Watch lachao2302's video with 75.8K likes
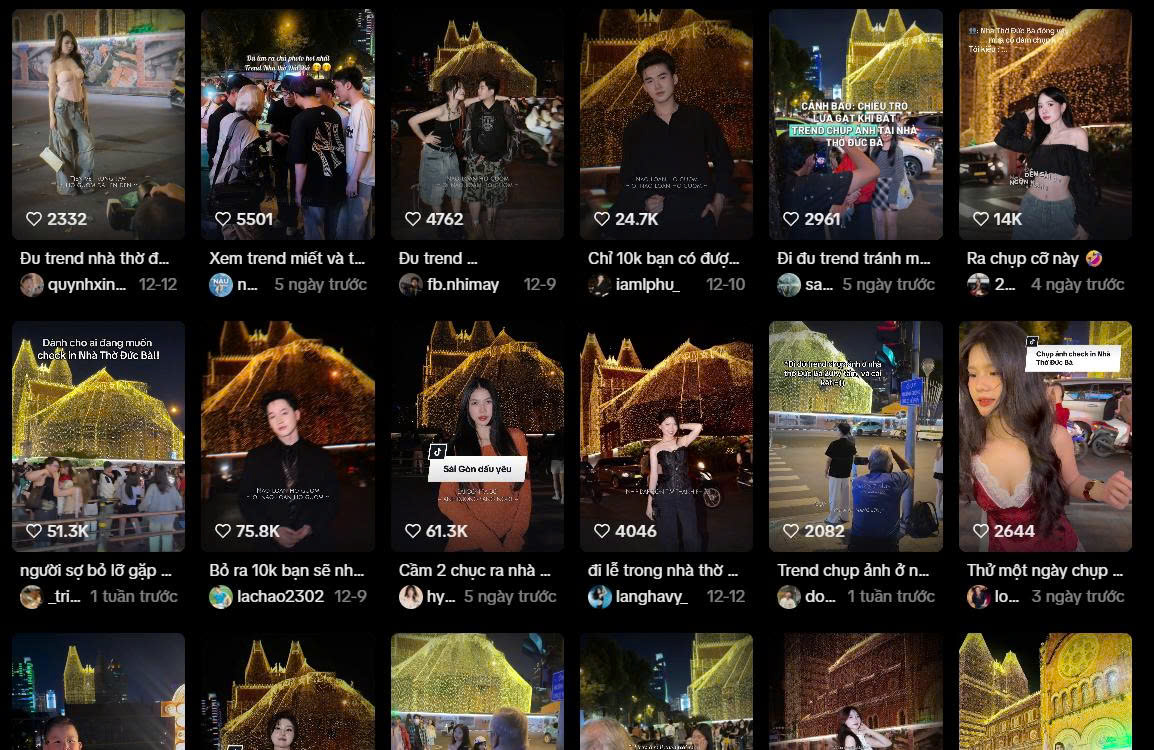 pos(287,435)
